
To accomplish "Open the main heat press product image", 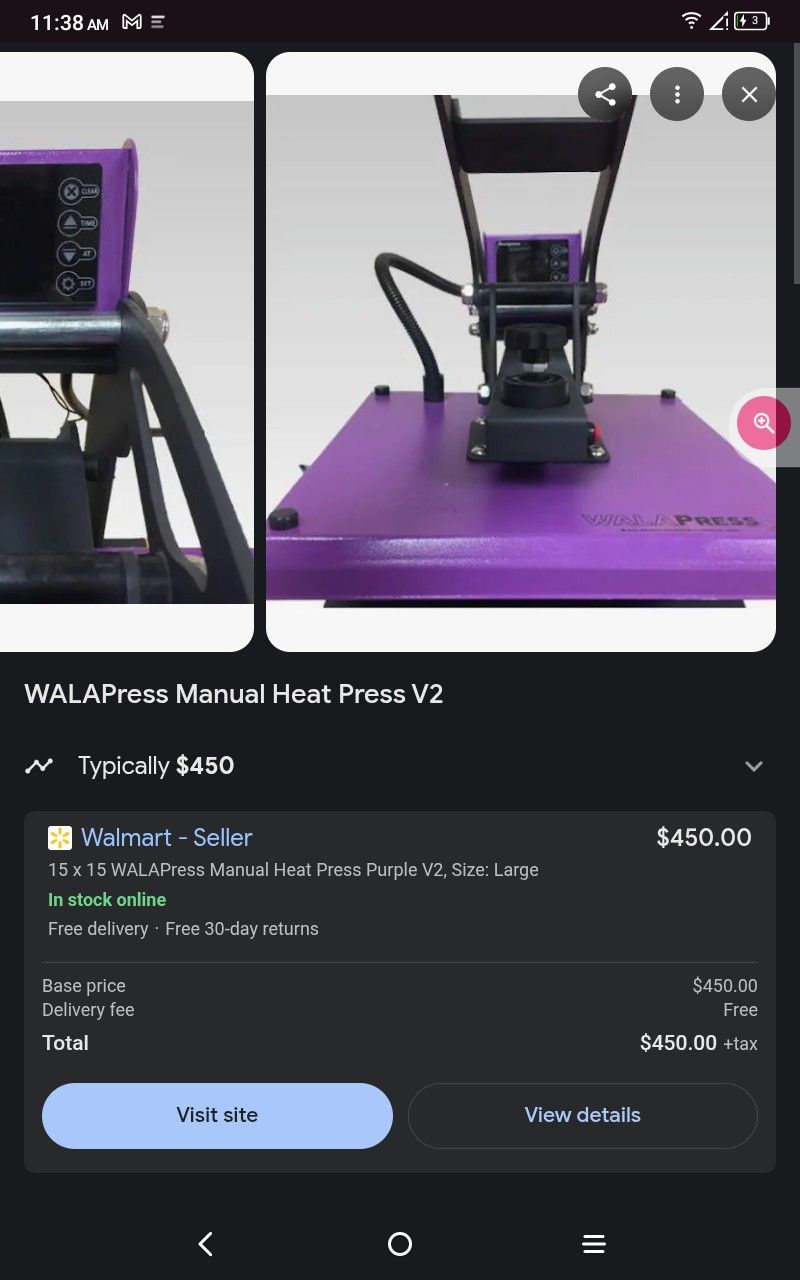I will [521, 352].
